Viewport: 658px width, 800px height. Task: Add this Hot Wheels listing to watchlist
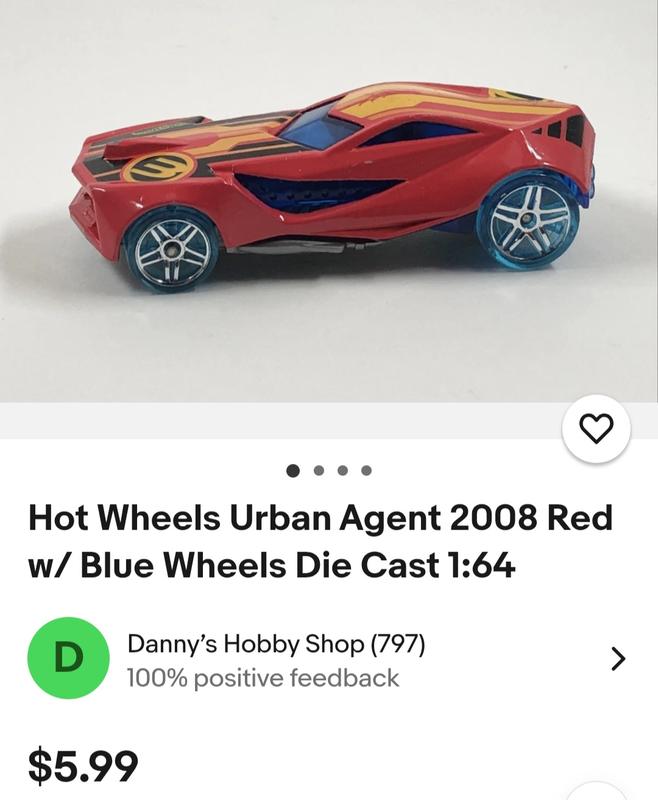tap(597, 430)
